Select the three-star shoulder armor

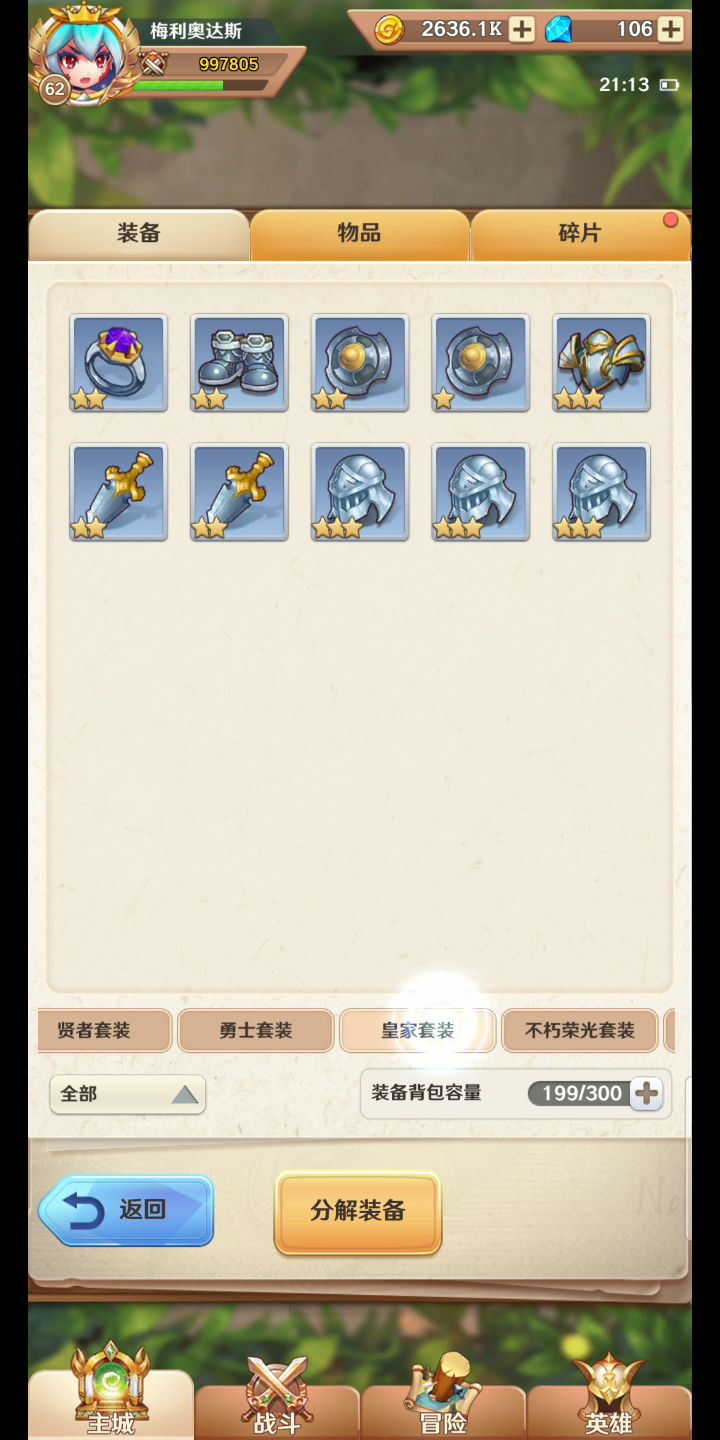(x=601, y=362)
